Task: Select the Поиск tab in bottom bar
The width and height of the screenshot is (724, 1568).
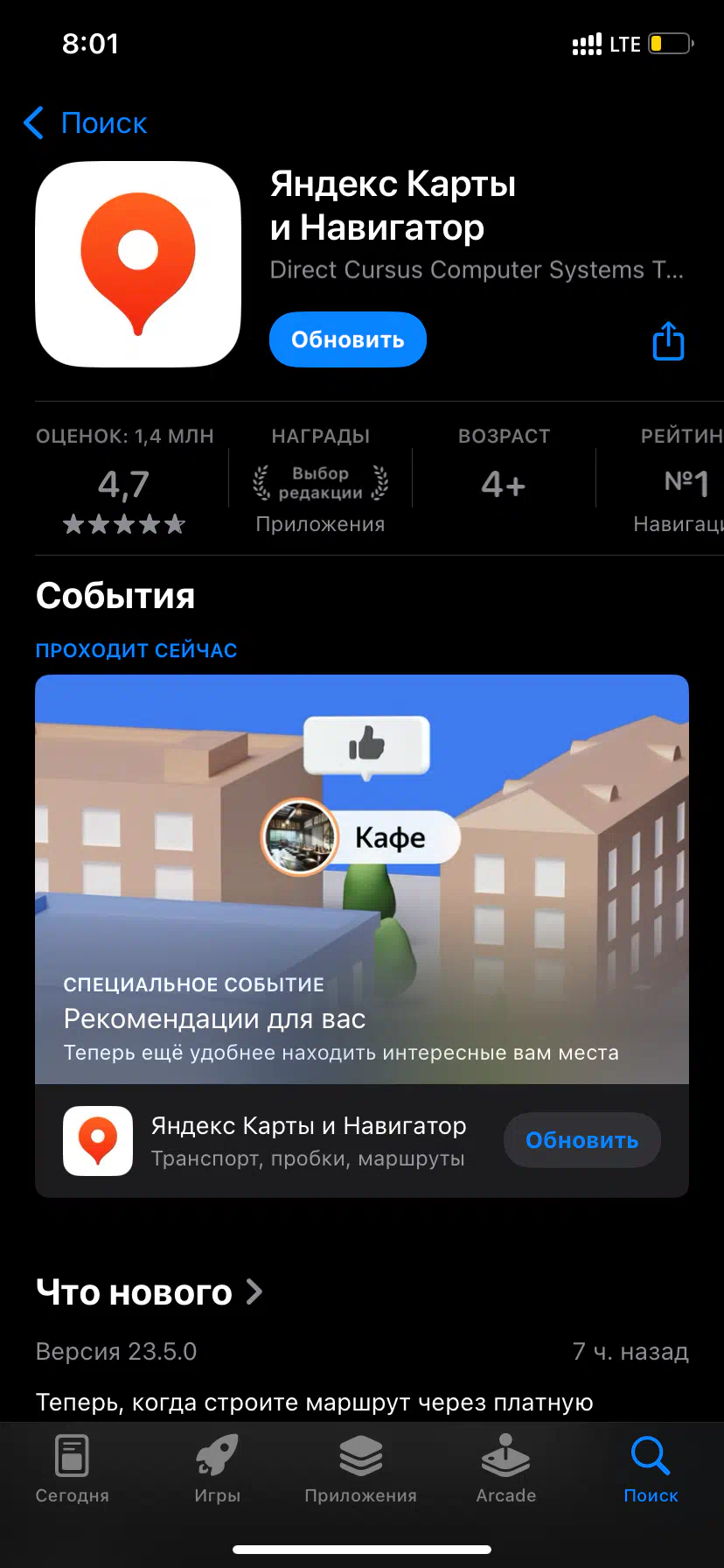Action: click(651, 1470)
